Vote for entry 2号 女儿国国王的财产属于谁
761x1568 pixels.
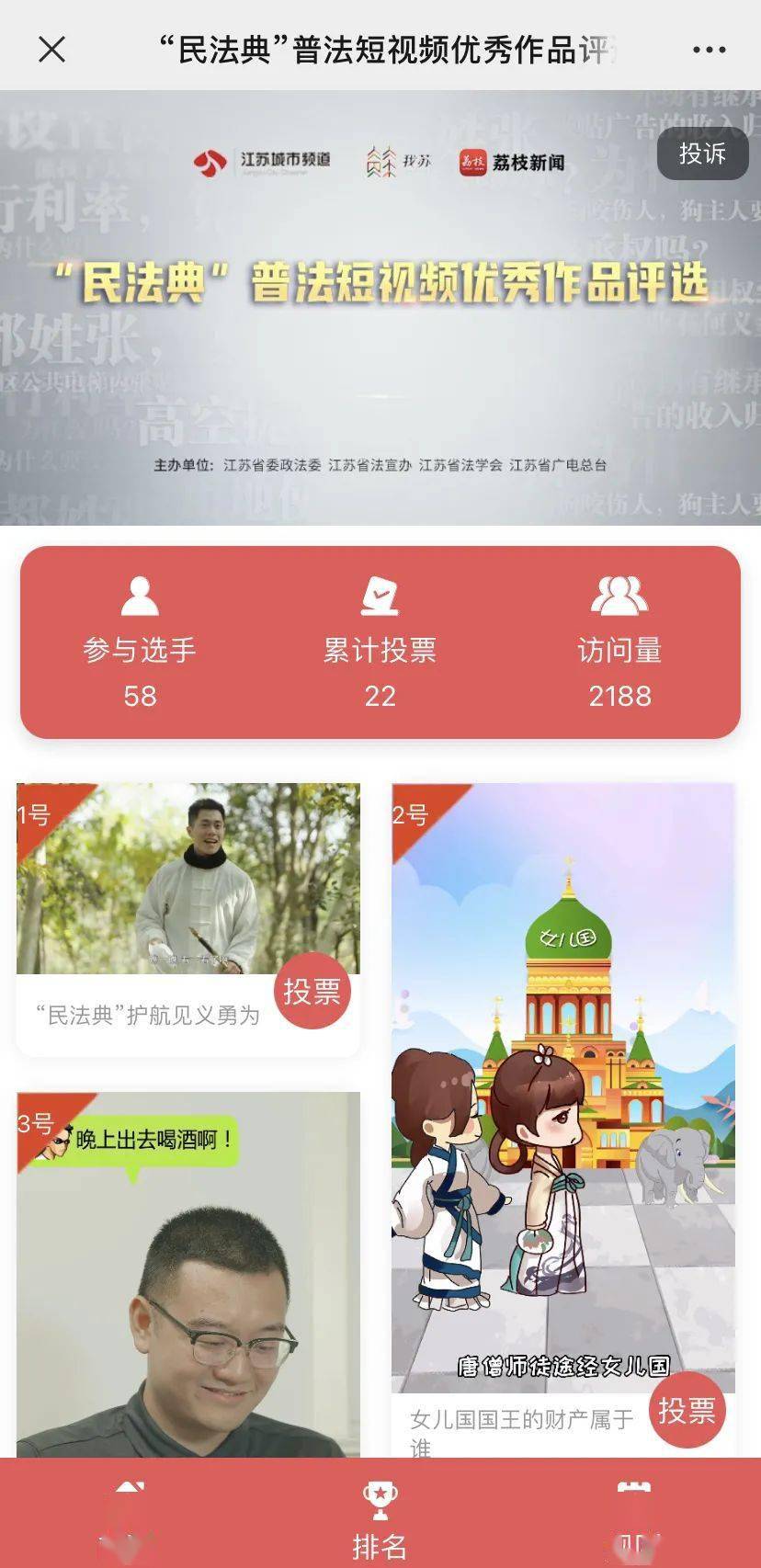pos(687,1410)
